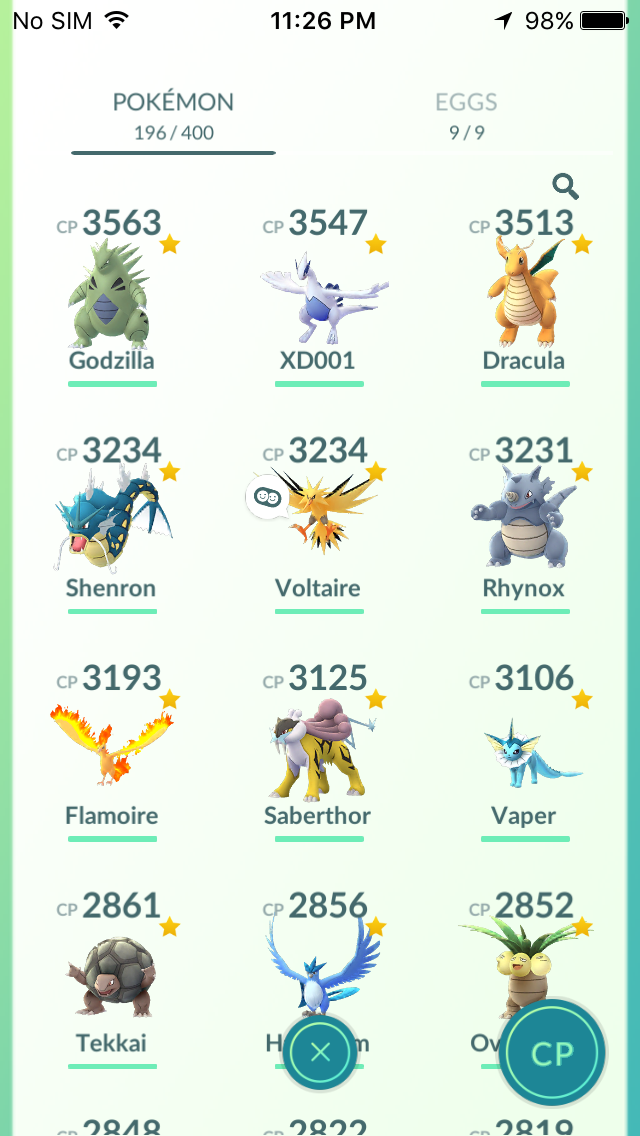640x1136 pixels.
Task: Open XD001 the Lugia
Action: [x=319, y=296]
